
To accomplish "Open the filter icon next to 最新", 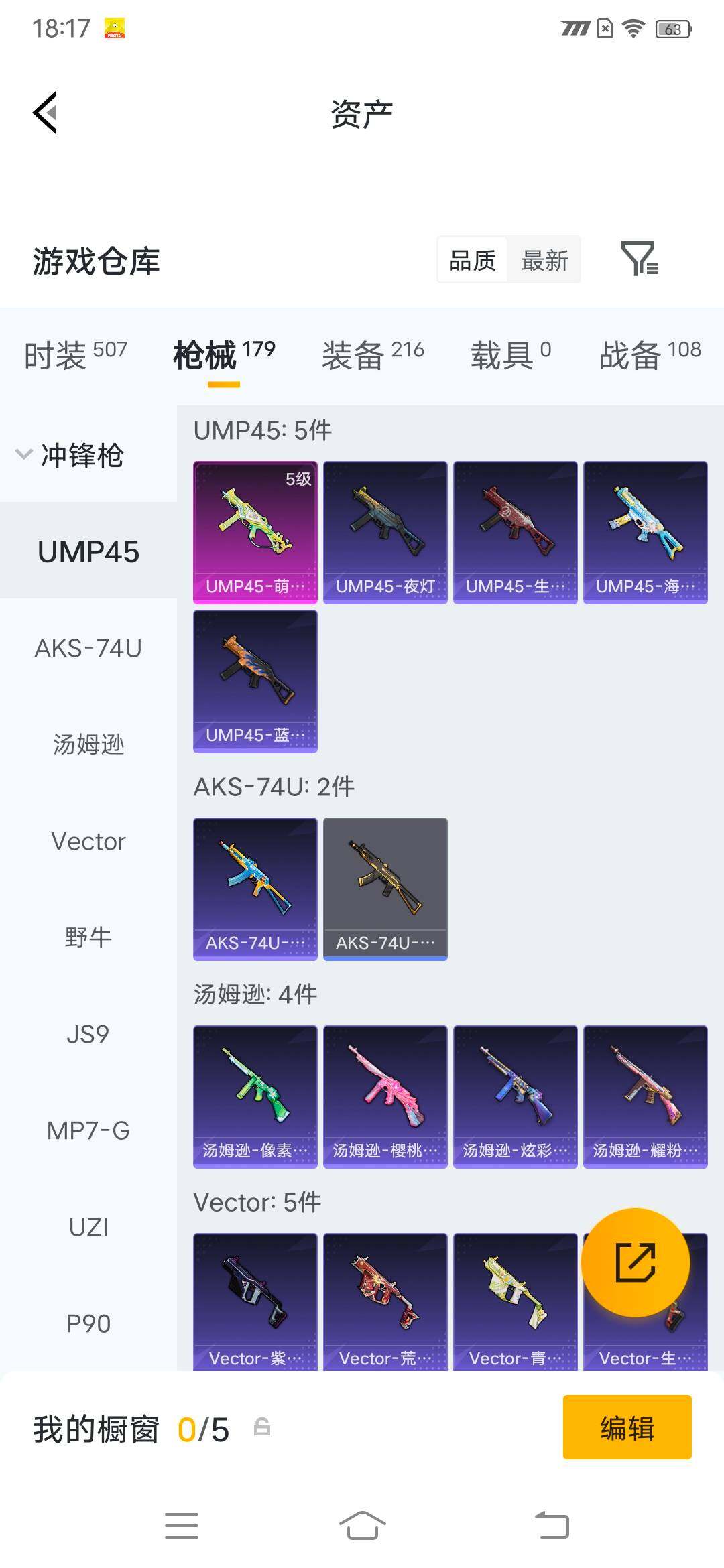I will tap(640, 259).
